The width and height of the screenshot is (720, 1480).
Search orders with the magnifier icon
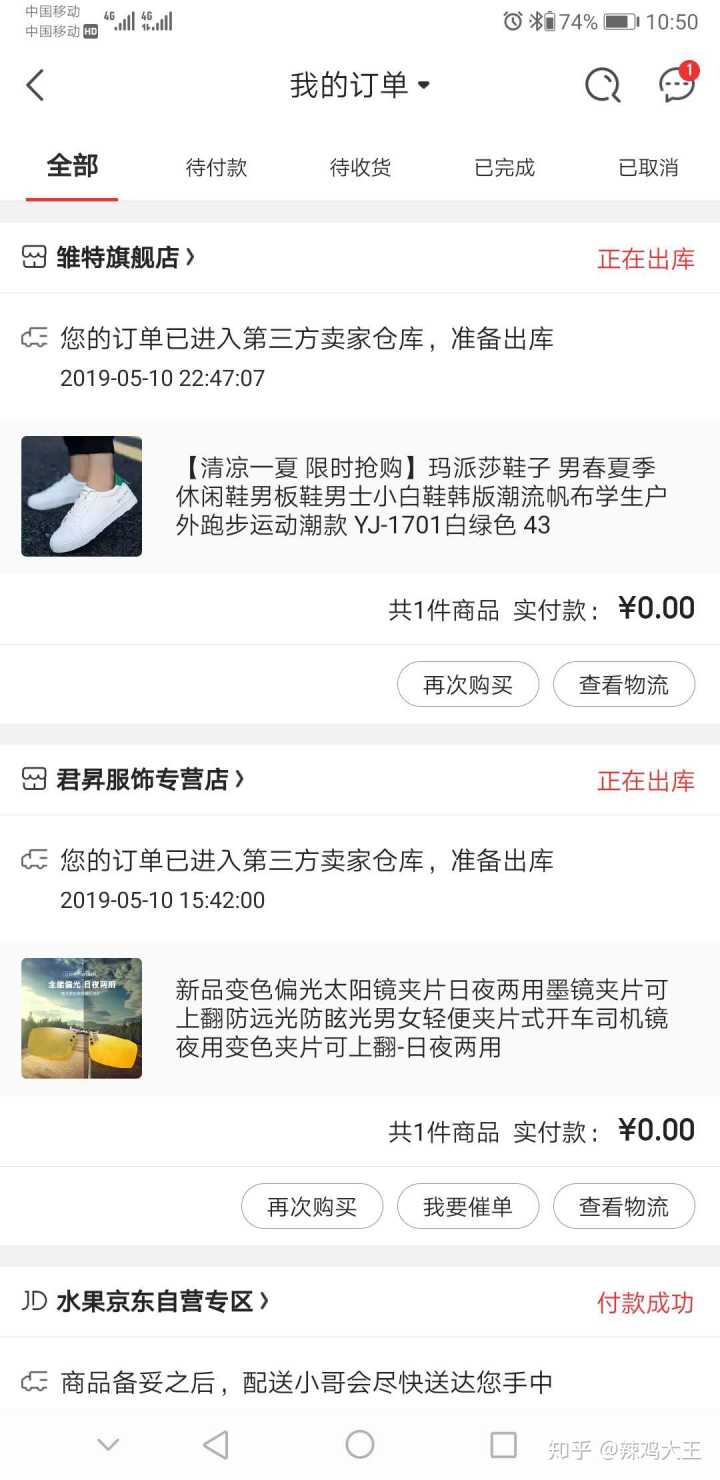click(x=602, y=86)
